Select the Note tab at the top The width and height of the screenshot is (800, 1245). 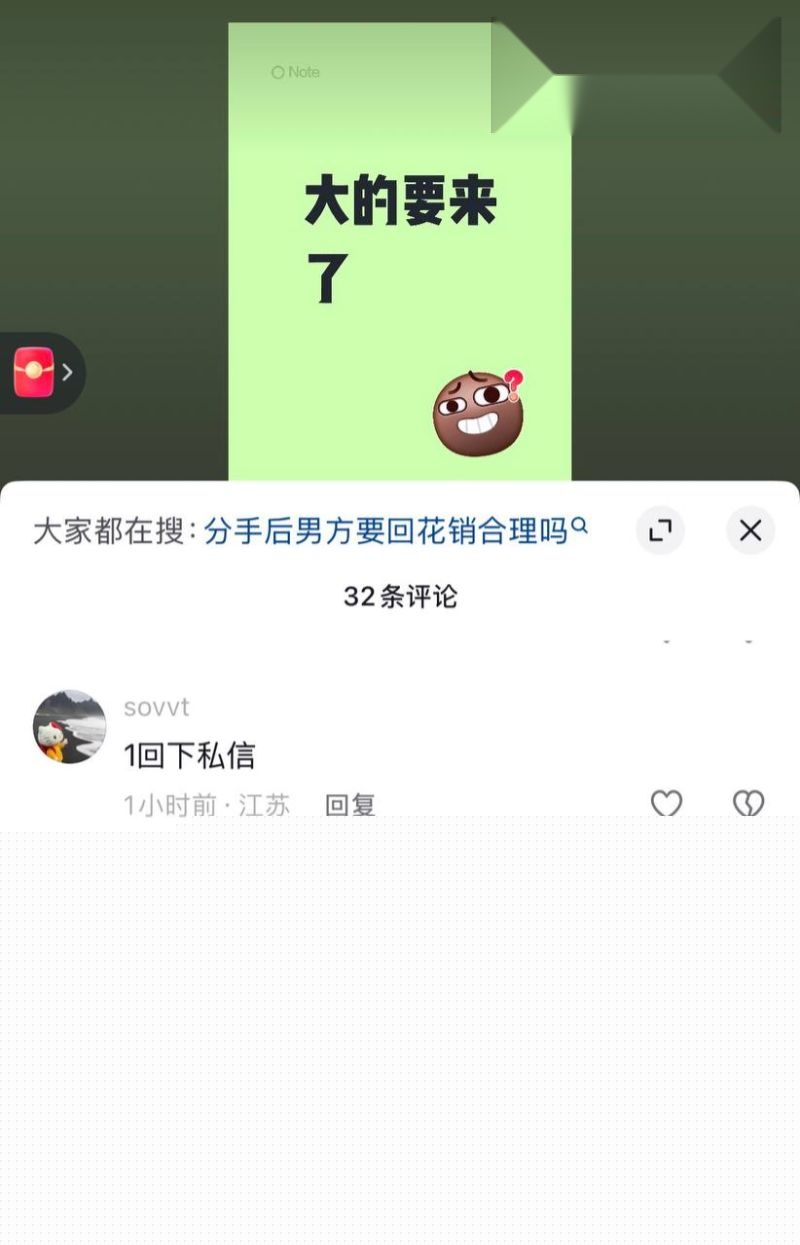pyautogui.click(x=297, y=72)
